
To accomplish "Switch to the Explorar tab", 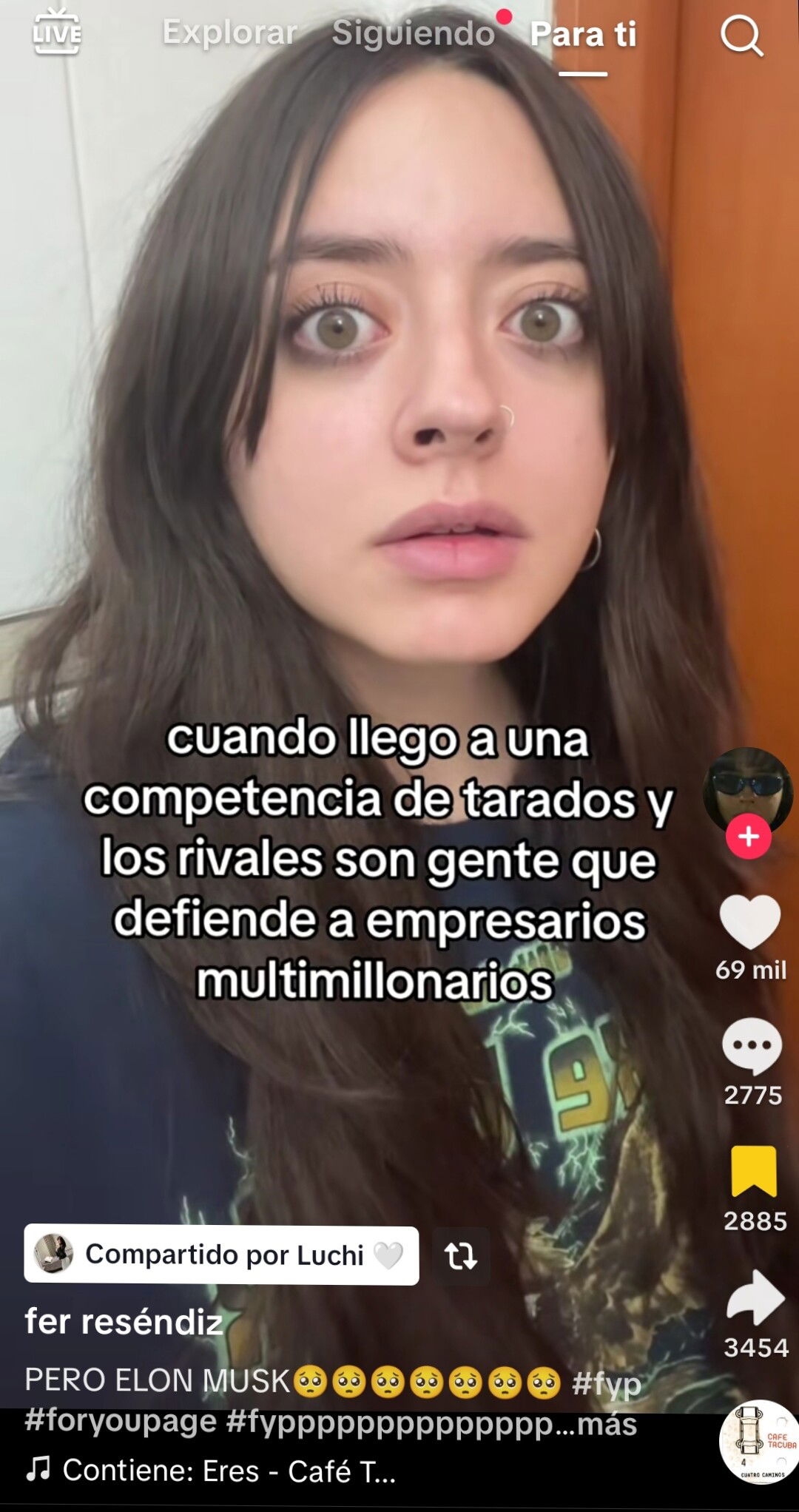I will pos(229,33).
